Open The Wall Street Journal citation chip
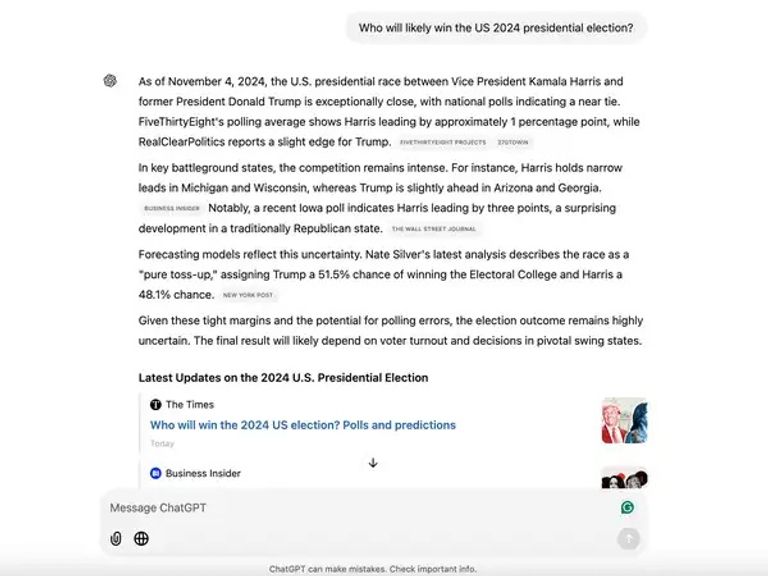Image resolution: width=768 pixels, height=576 pixels. tap(434, 229)
